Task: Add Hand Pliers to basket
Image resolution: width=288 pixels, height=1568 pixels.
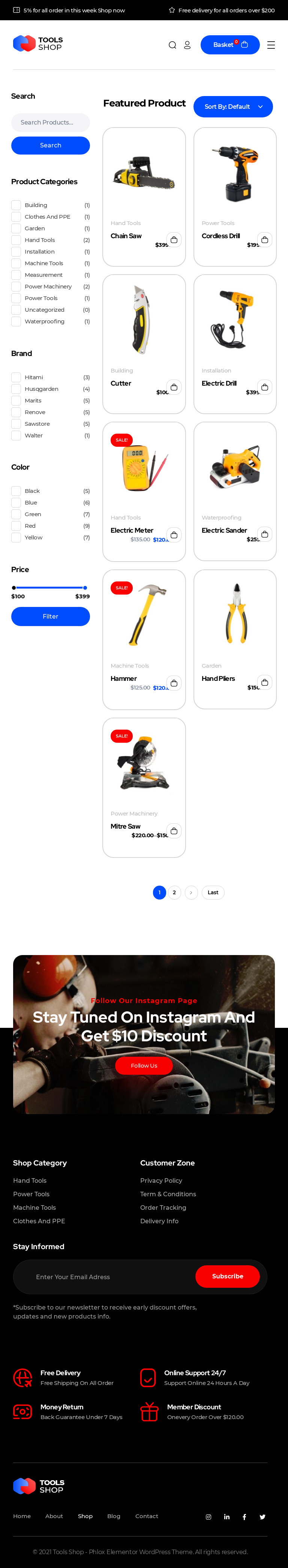Action: 264,682
